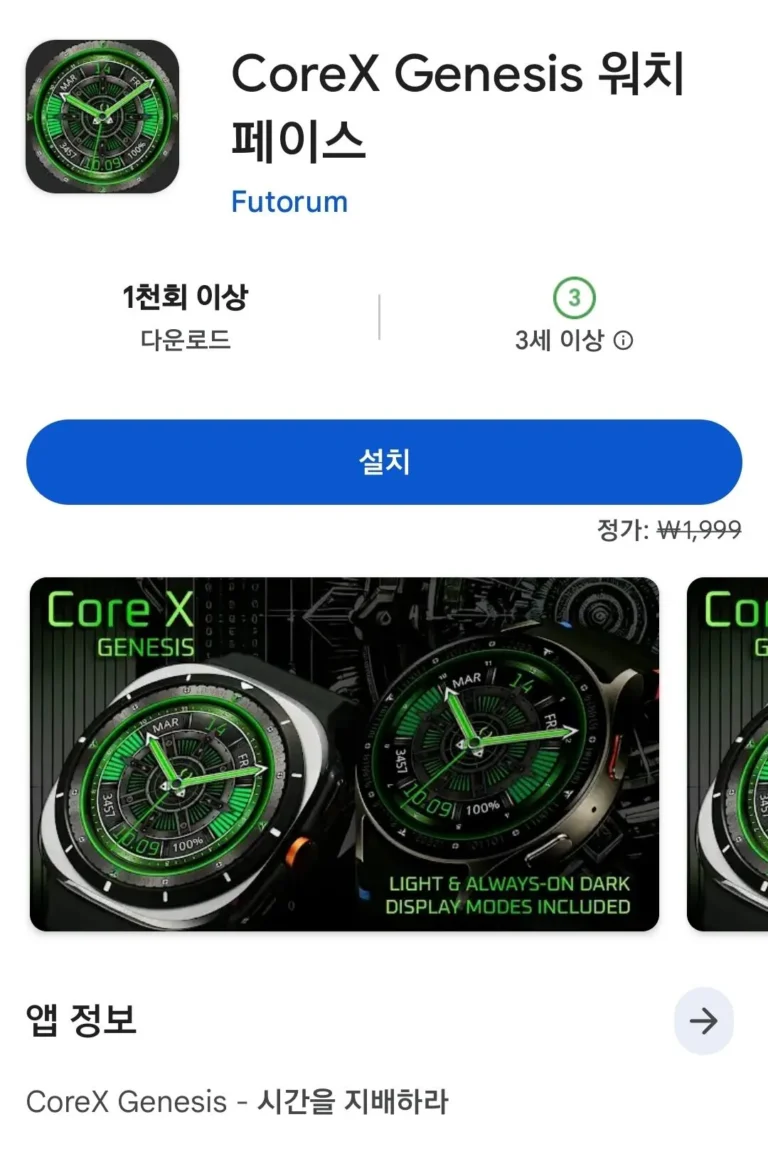Open the first CoreX Genesis screenshot
The image size is (768, 1171).
(x=344, y=754)
